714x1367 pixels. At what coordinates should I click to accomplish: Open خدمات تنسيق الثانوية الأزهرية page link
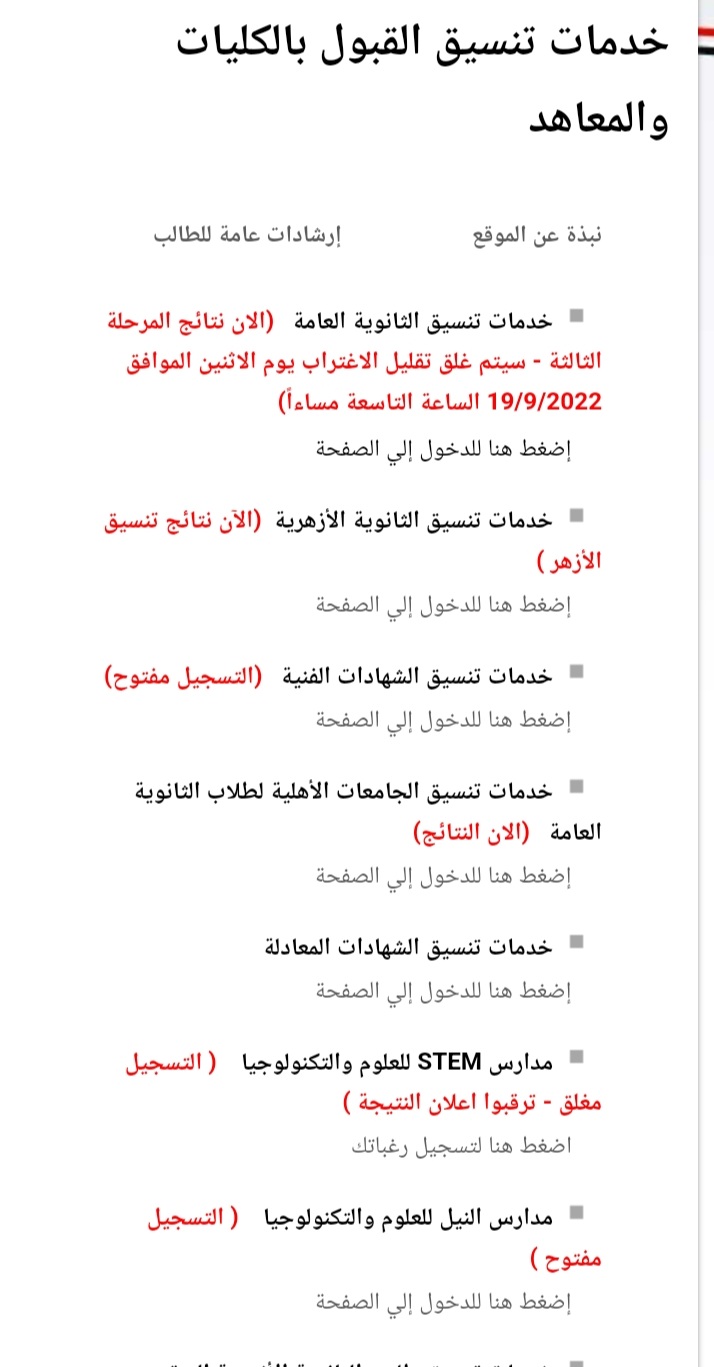point(443,605)
